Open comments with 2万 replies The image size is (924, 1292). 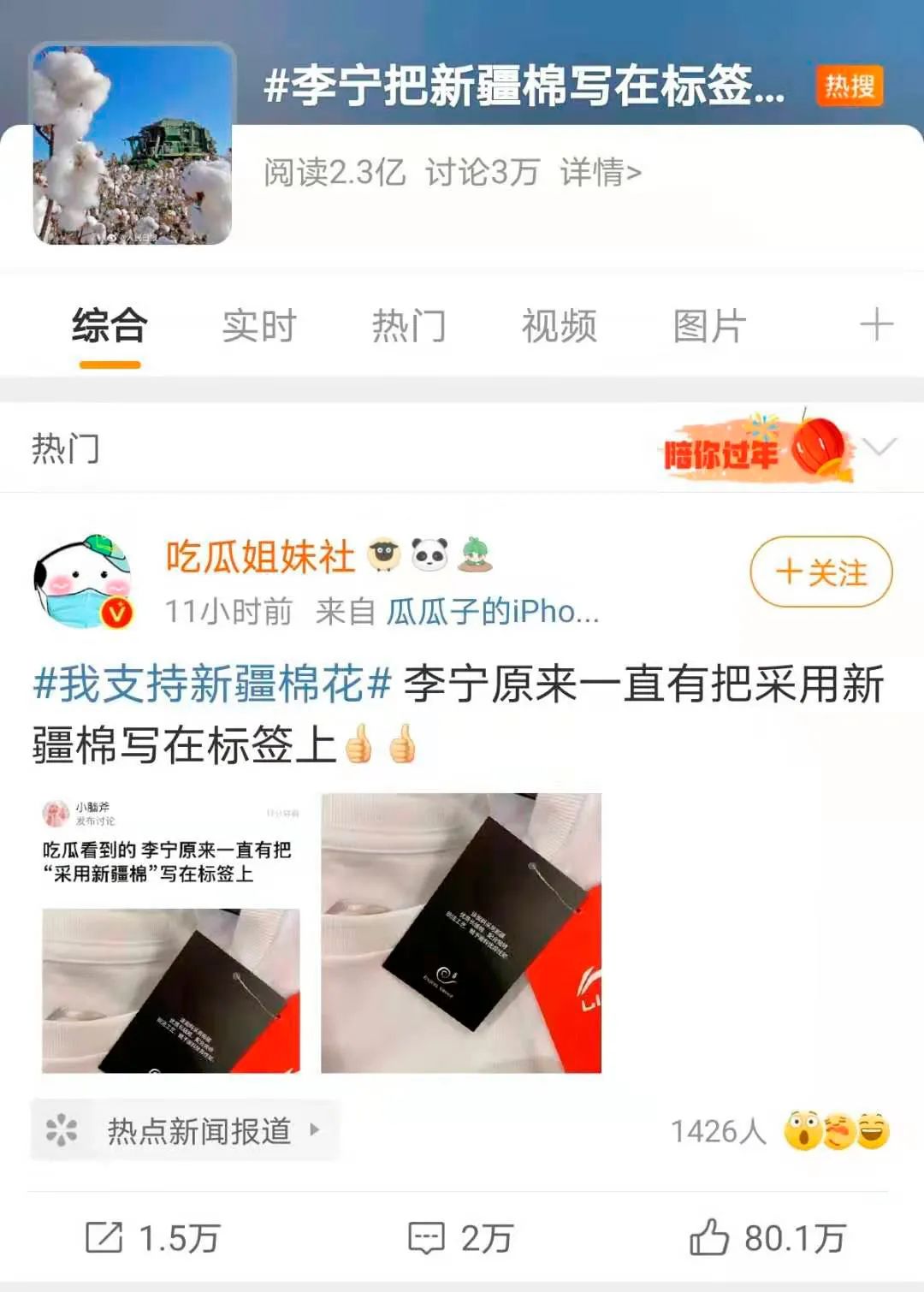[x=460, y=1238]
